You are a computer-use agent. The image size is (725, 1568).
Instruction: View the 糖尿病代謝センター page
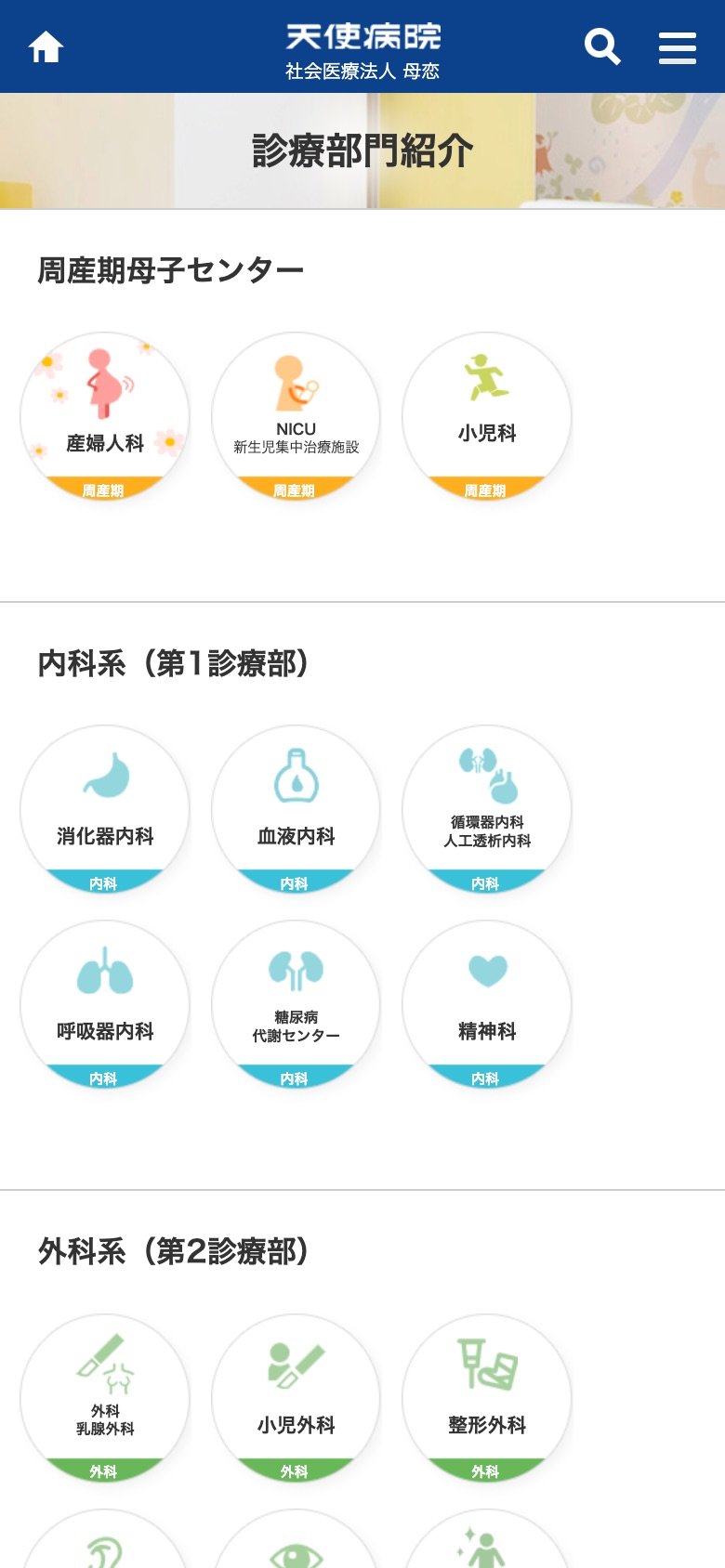(296, 1005)
